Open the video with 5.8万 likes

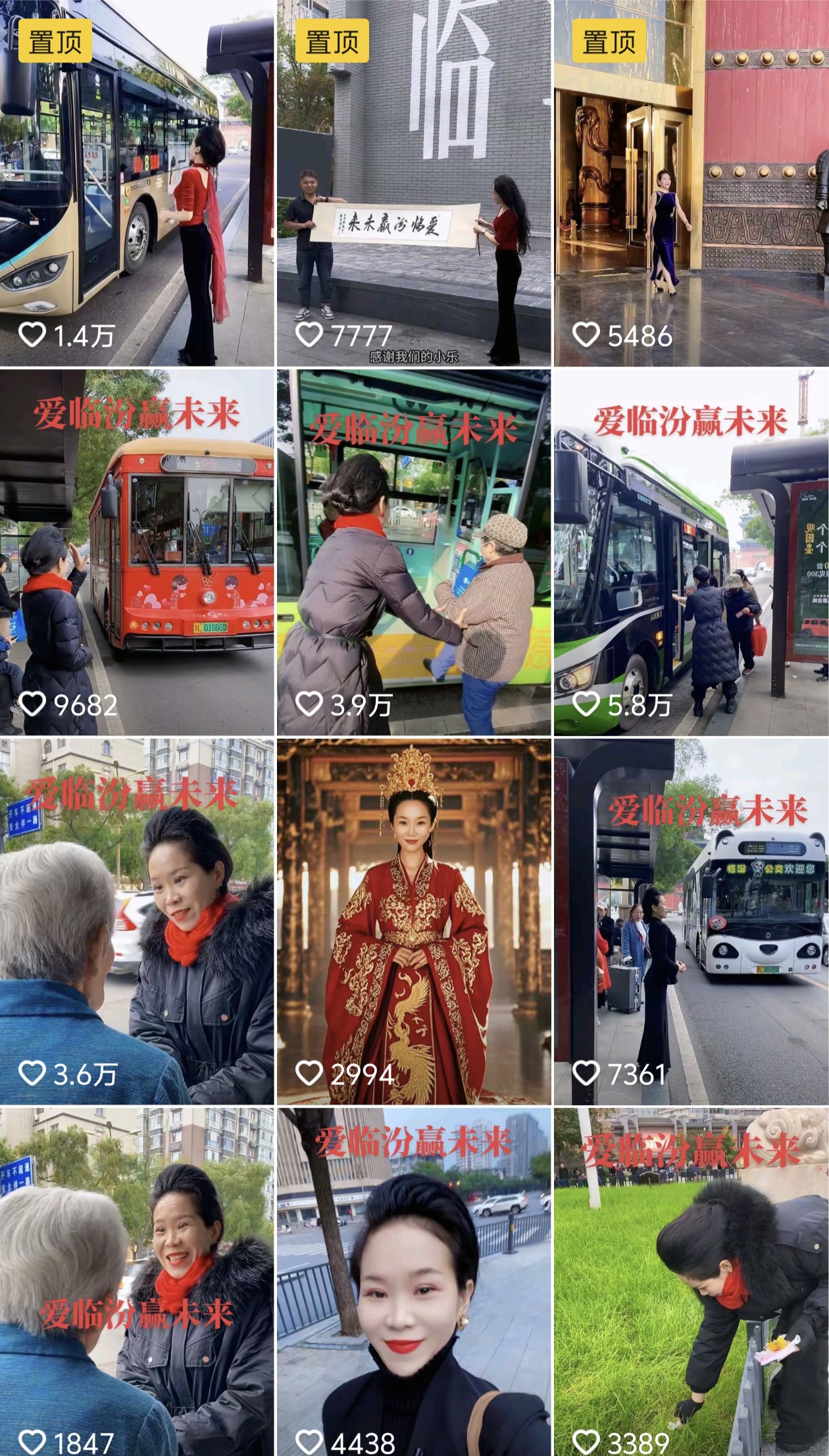tap(691, 552)
